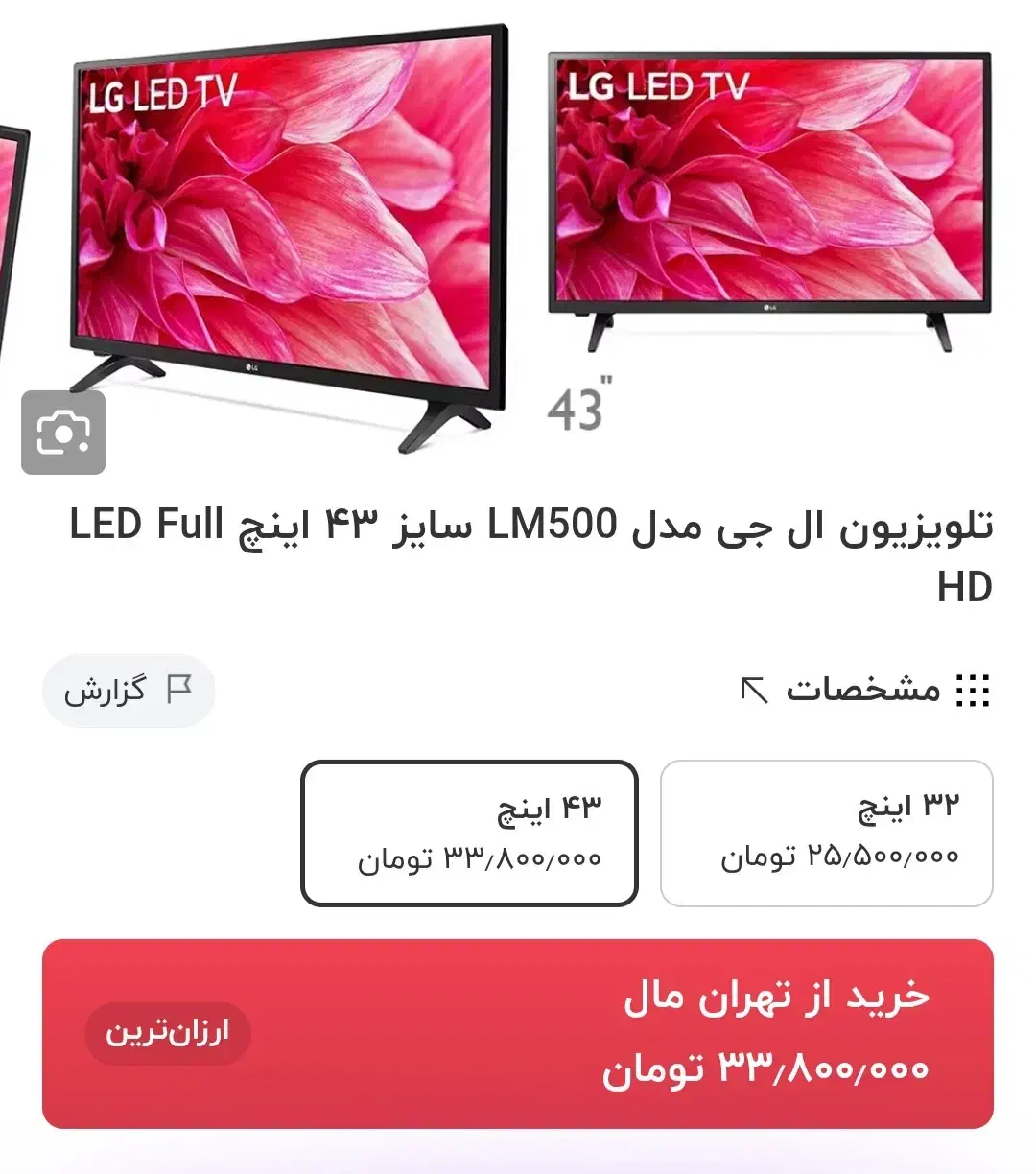Open the مشخصات (specifications) link
The height and width of the screenshot is (1174, 1036).
(864, 690)
